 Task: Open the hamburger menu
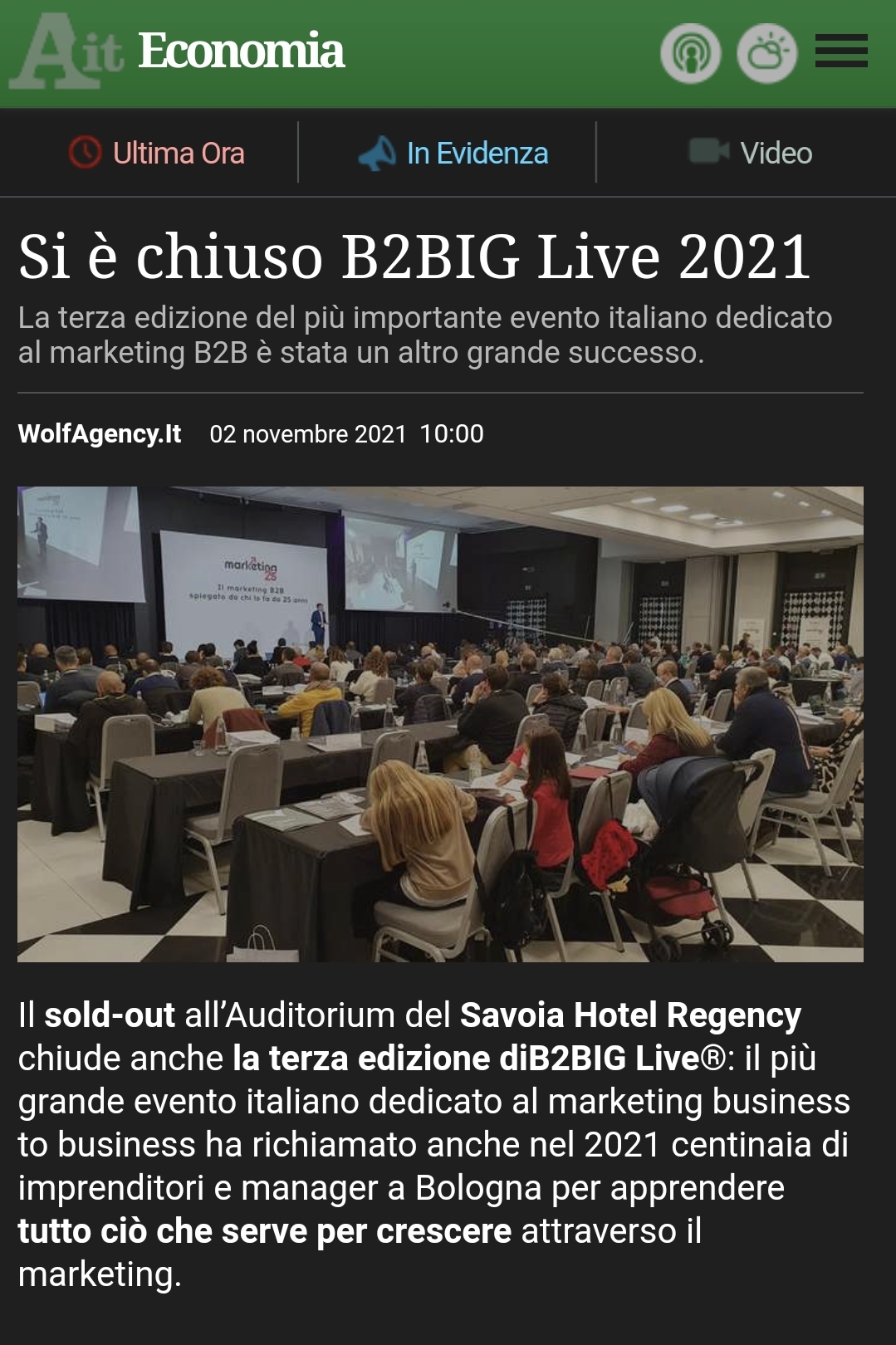tap(840, 51)
